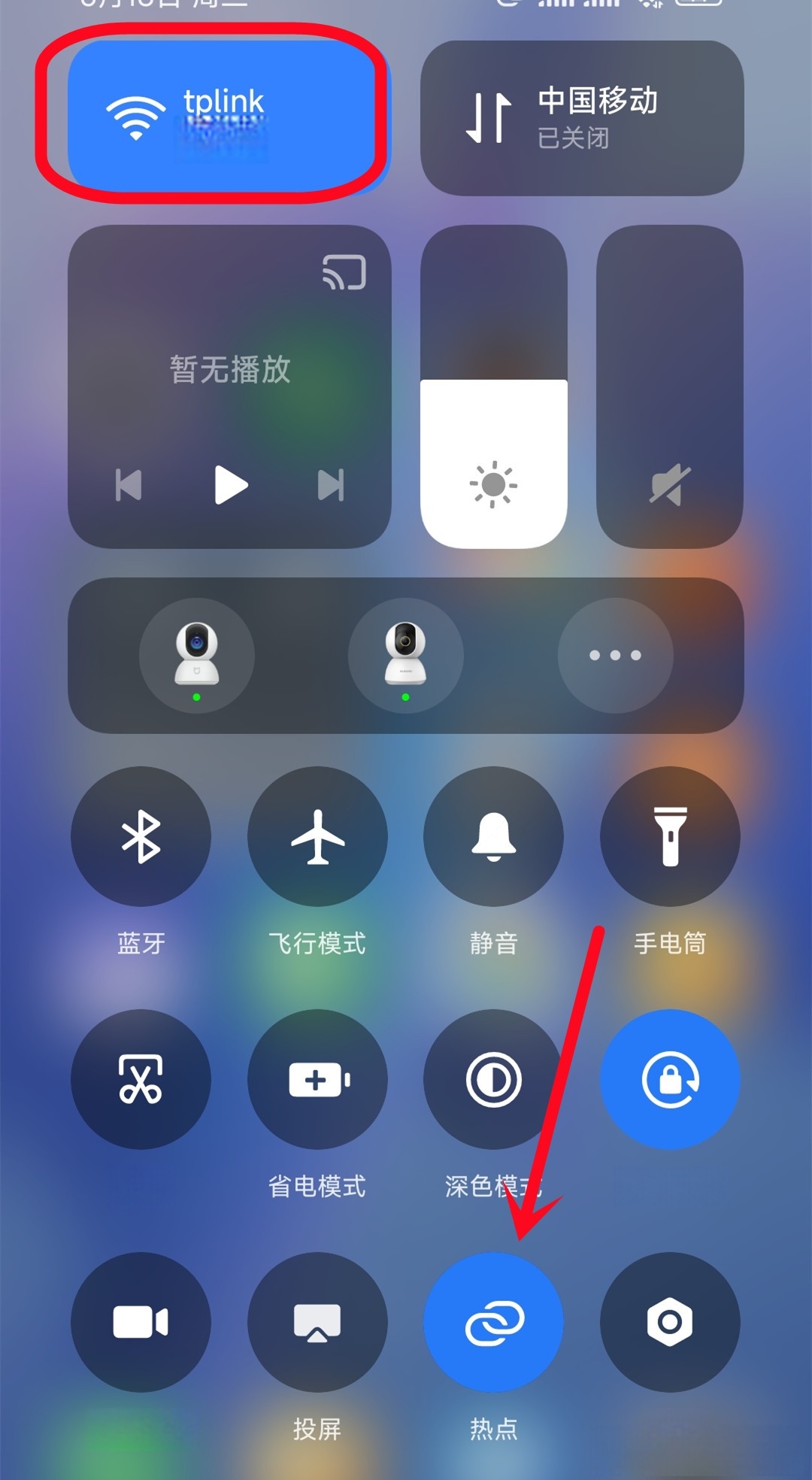Screen dimensions: 812x1480
Task: Skip to previous track
Action: coord(129,485)
